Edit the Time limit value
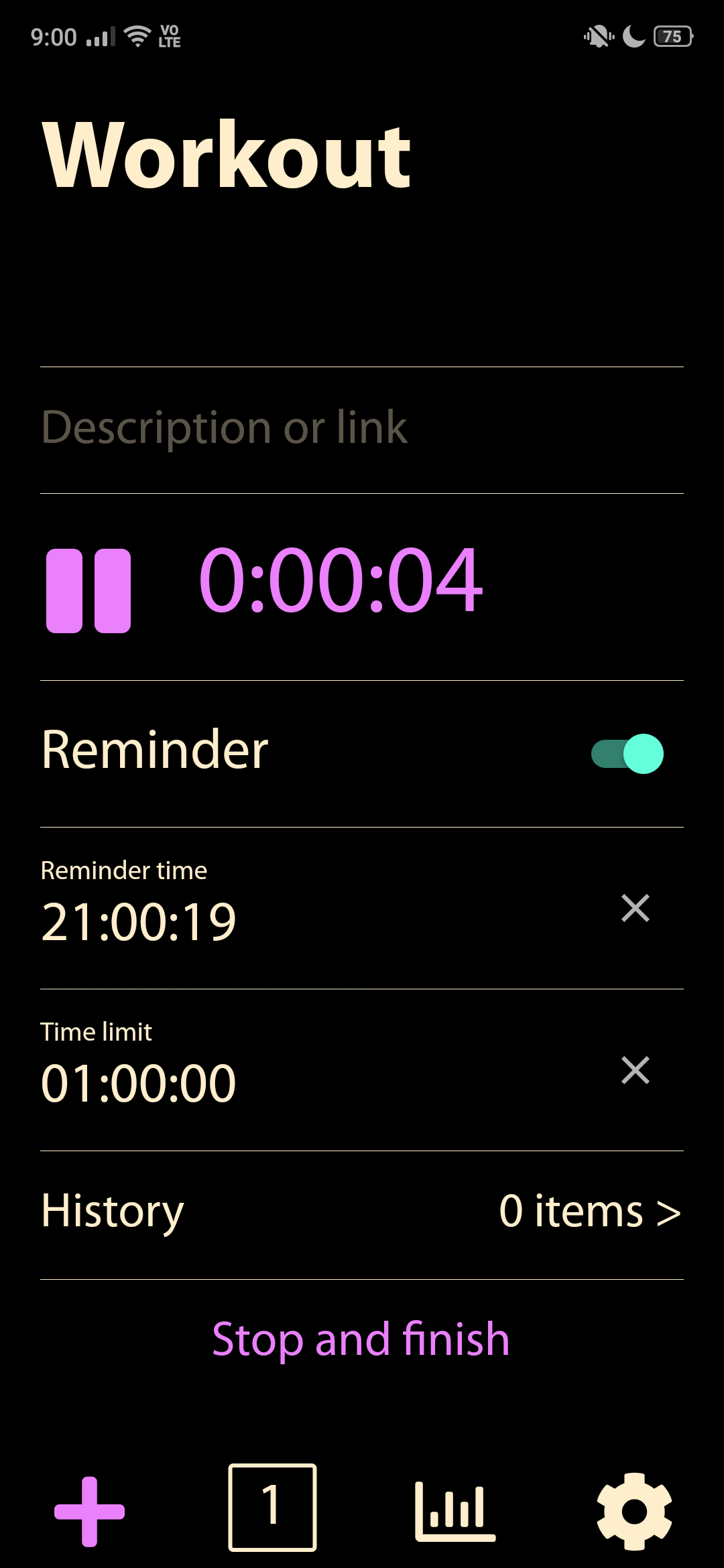 point(139,1084)
